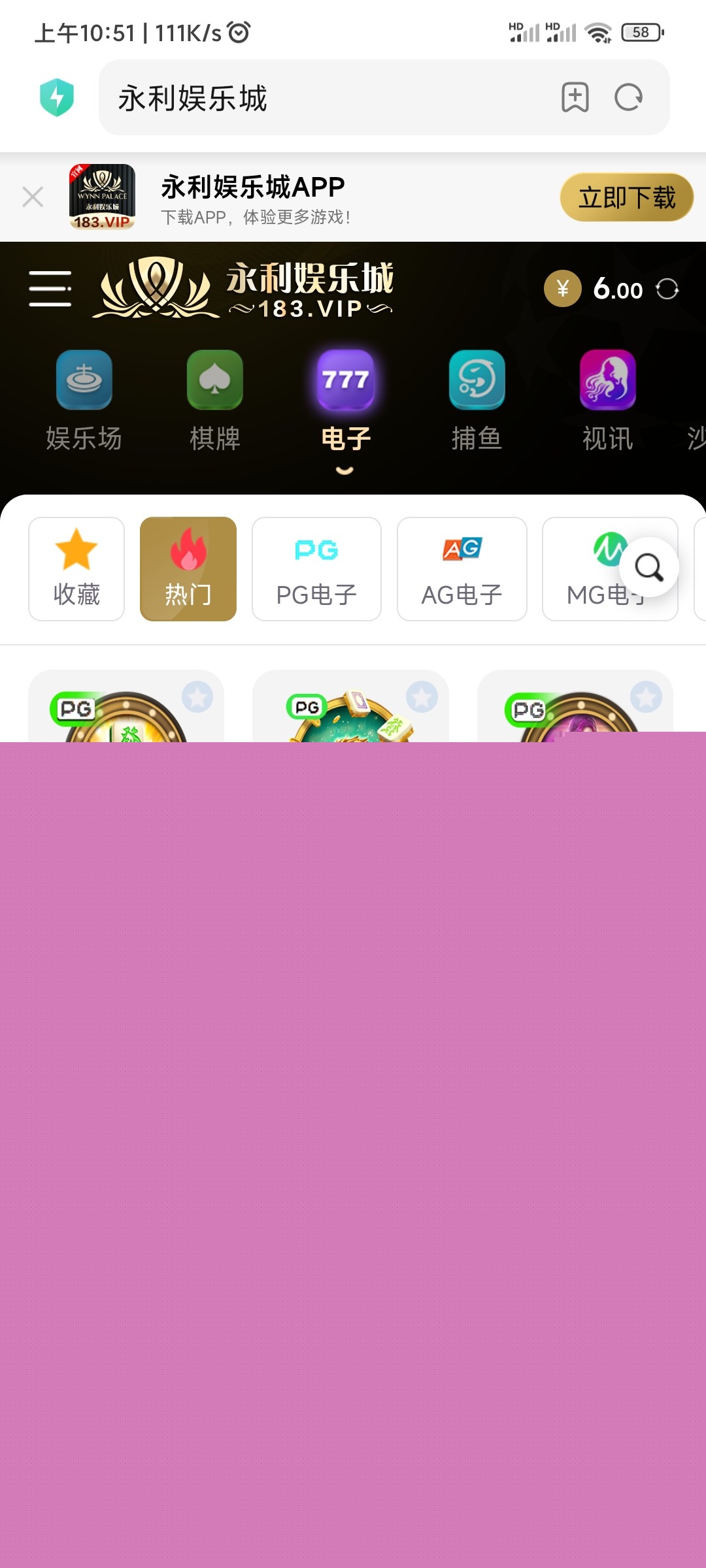Viewport: 706px width, 1568px height.
Task: Switch to the 娱乐场 category
Action: 84,400
